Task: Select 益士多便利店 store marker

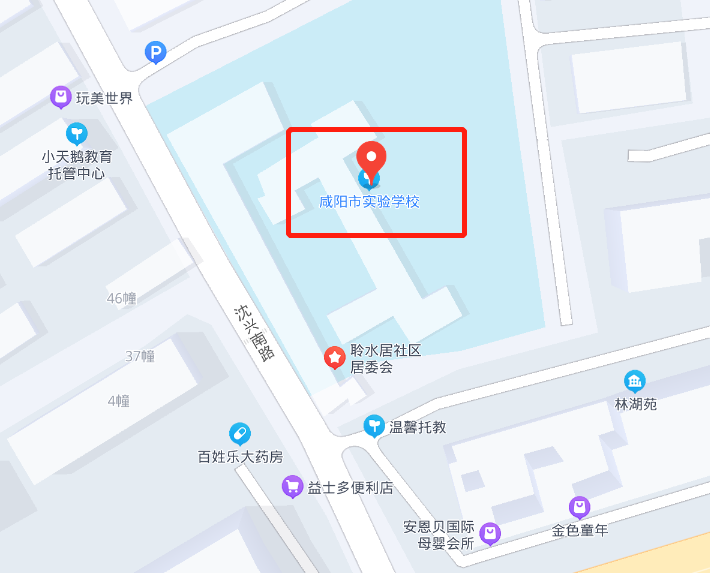Action: (292, 487)
